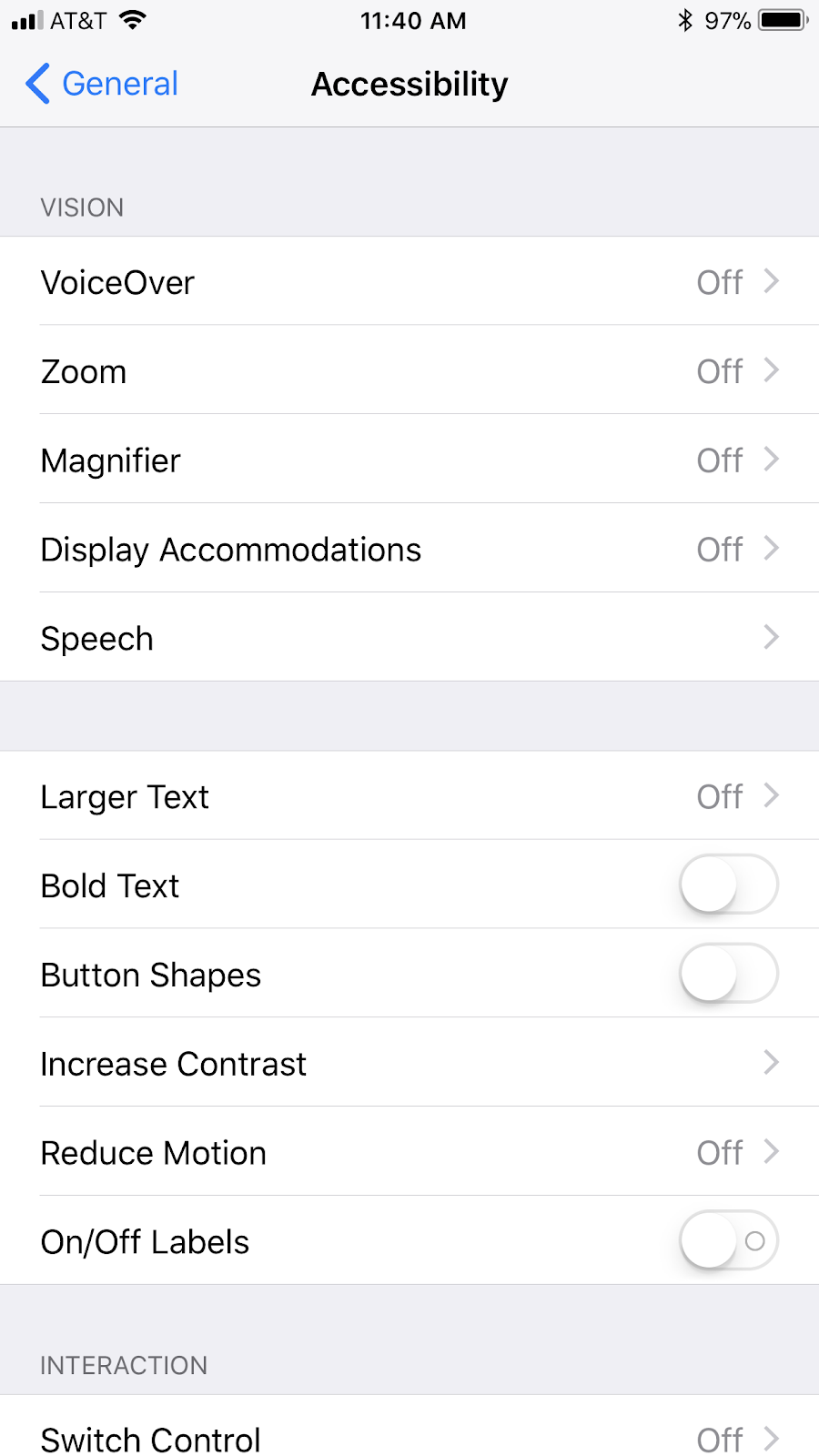Viewport: 819px width, 1456px height.
Task: Turn on Button Shapes
Action: (x=728, y=974)
